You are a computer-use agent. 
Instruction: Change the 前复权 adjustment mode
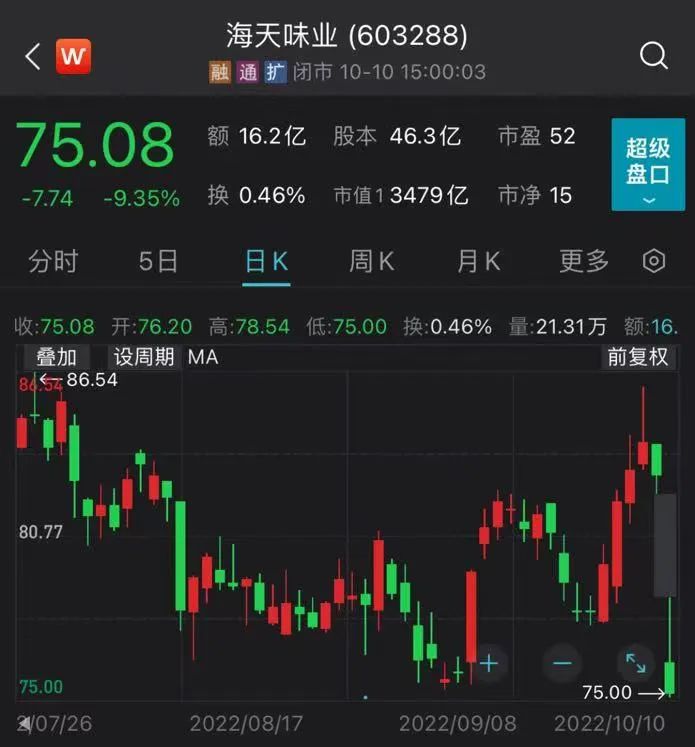[x=637, y=357]
